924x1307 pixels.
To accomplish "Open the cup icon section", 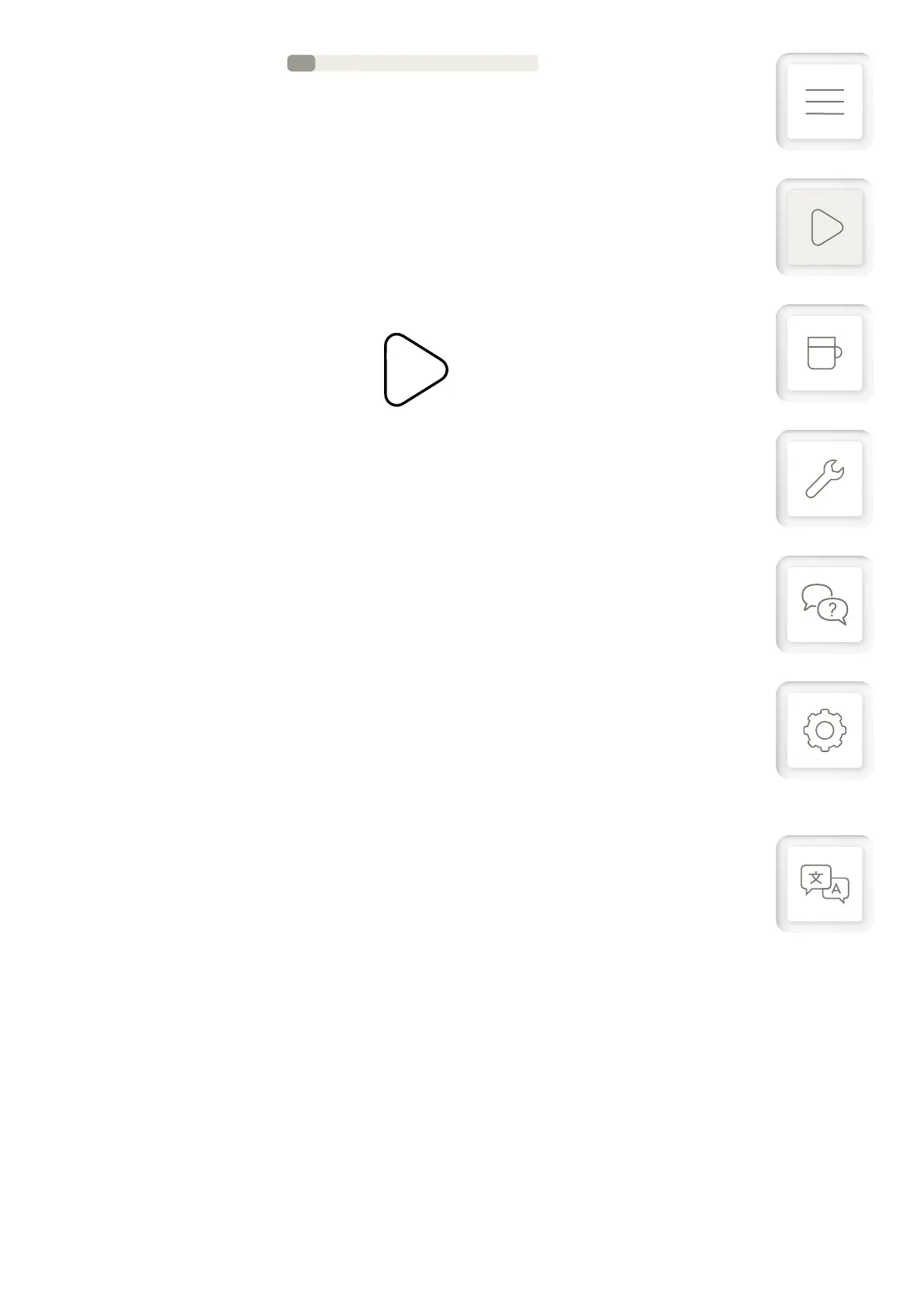I will pyautogui.click(x=824, y=353).
